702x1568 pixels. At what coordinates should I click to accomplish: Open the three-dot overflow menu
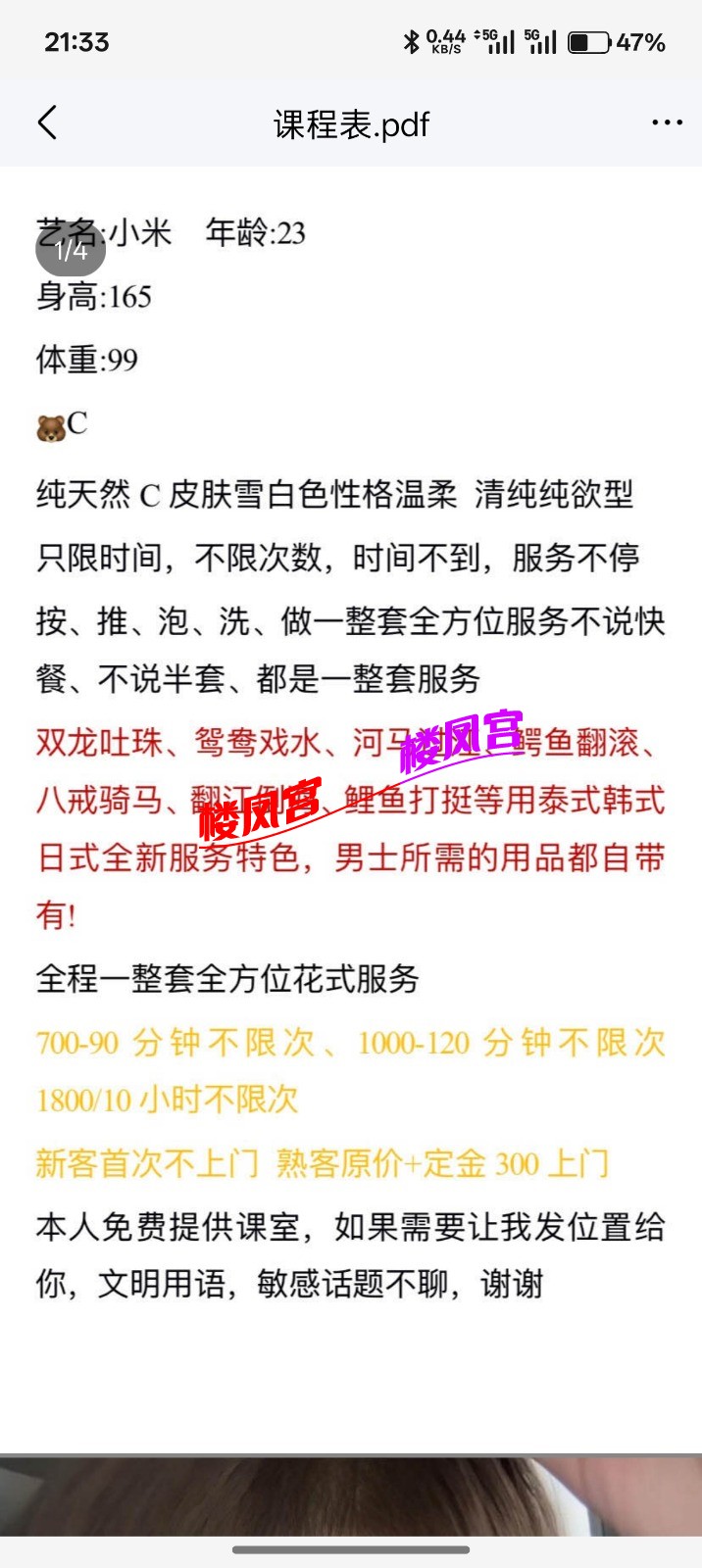pyautogui.click(x=667, y=123)
